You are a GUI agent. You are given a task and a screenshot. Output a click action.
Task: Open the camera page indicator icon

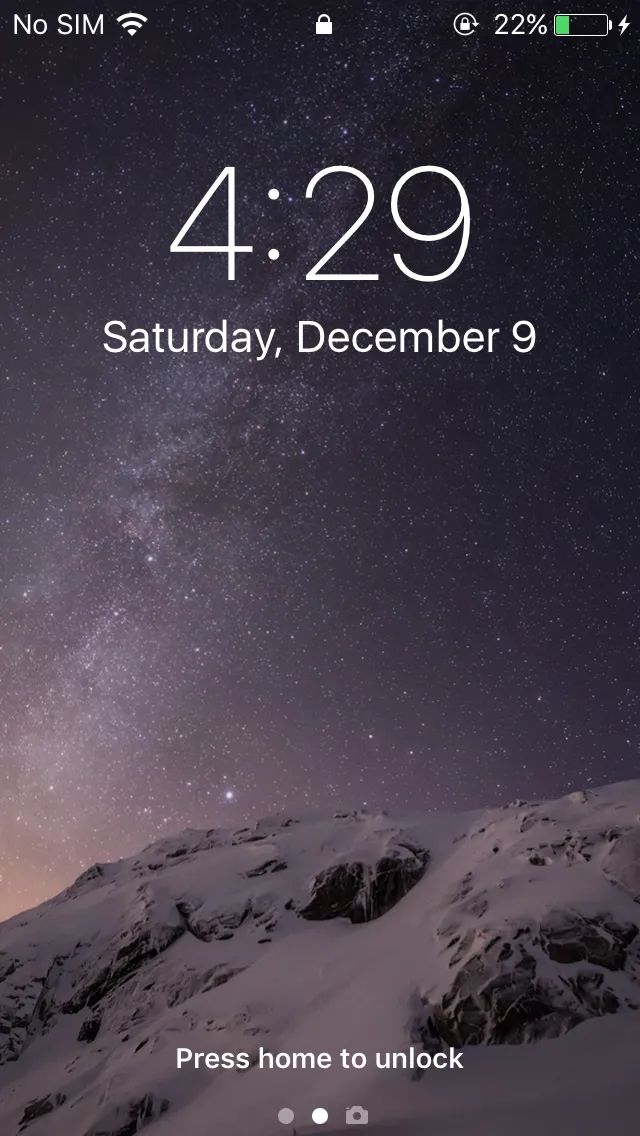[x=356, y=1115]
